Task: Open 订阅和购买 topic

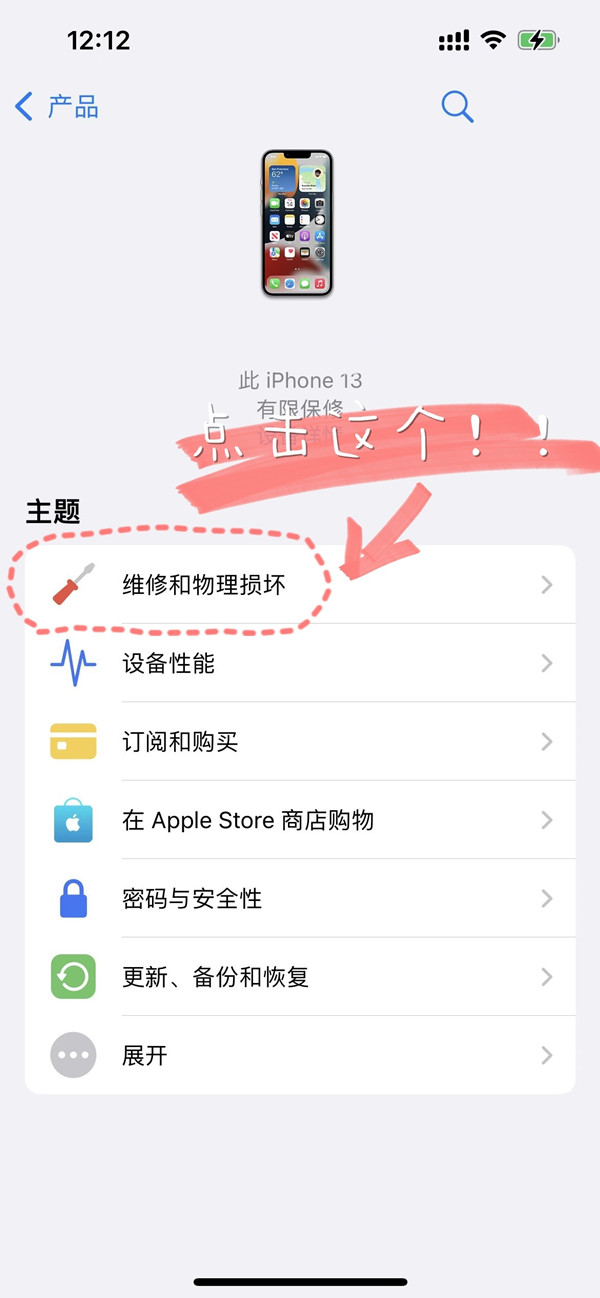Action: click(300, 742)
